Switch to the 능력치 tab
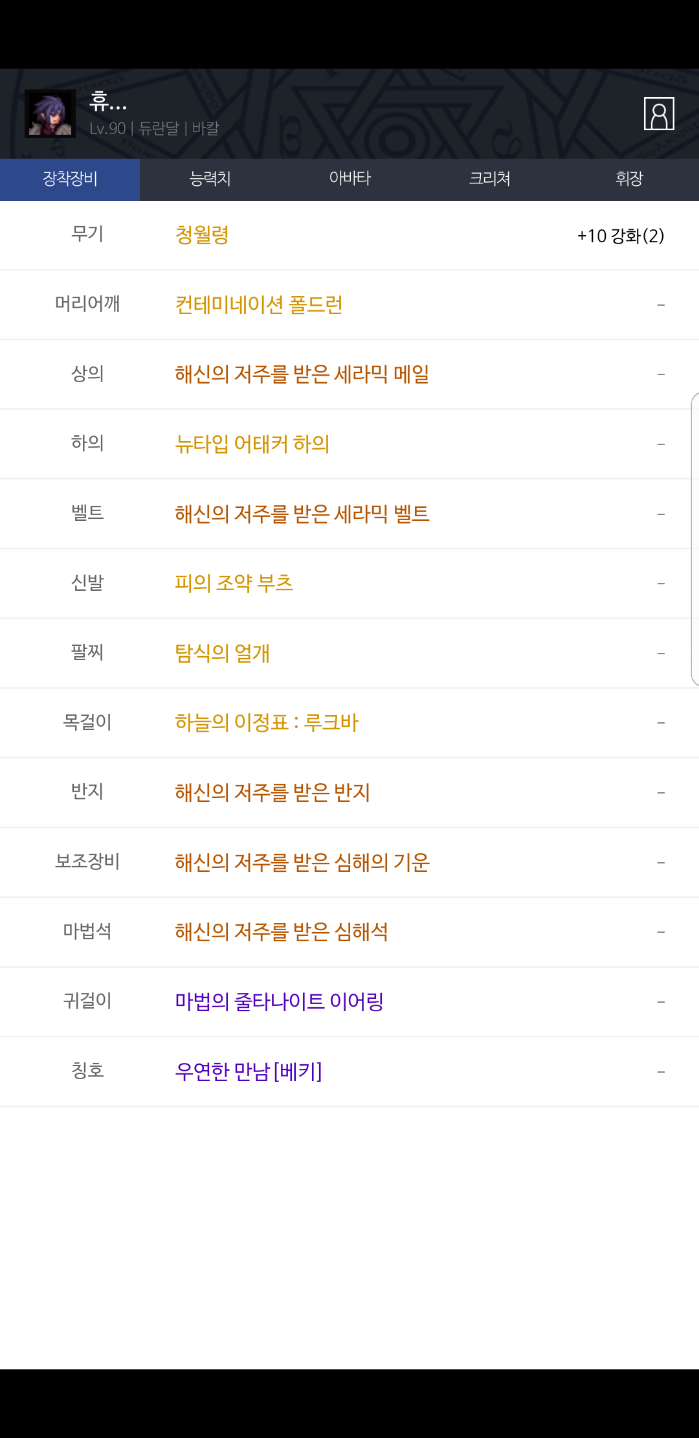699x1438 pixels. (x=210, y=180)
